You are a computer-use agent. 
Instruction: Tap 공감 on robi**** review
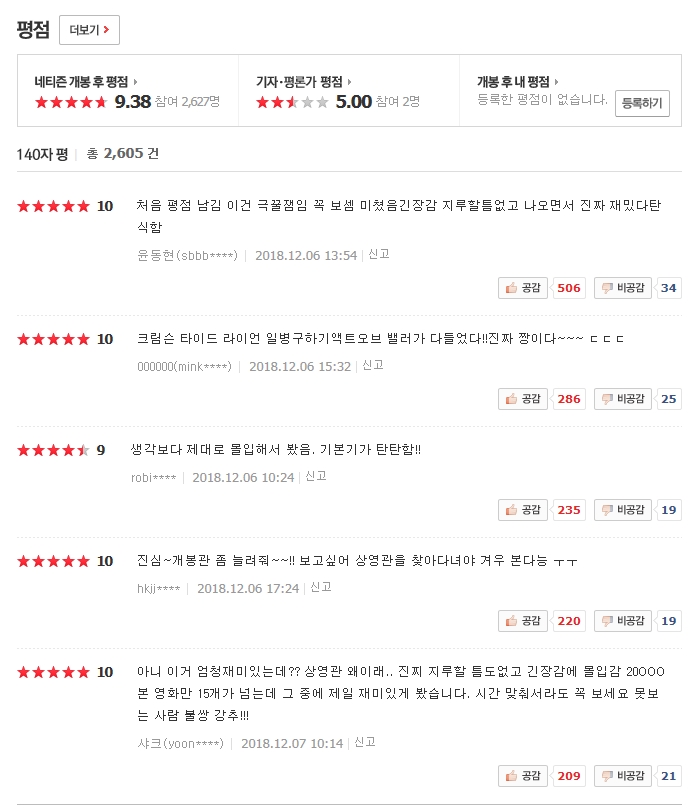pos(523,510)
